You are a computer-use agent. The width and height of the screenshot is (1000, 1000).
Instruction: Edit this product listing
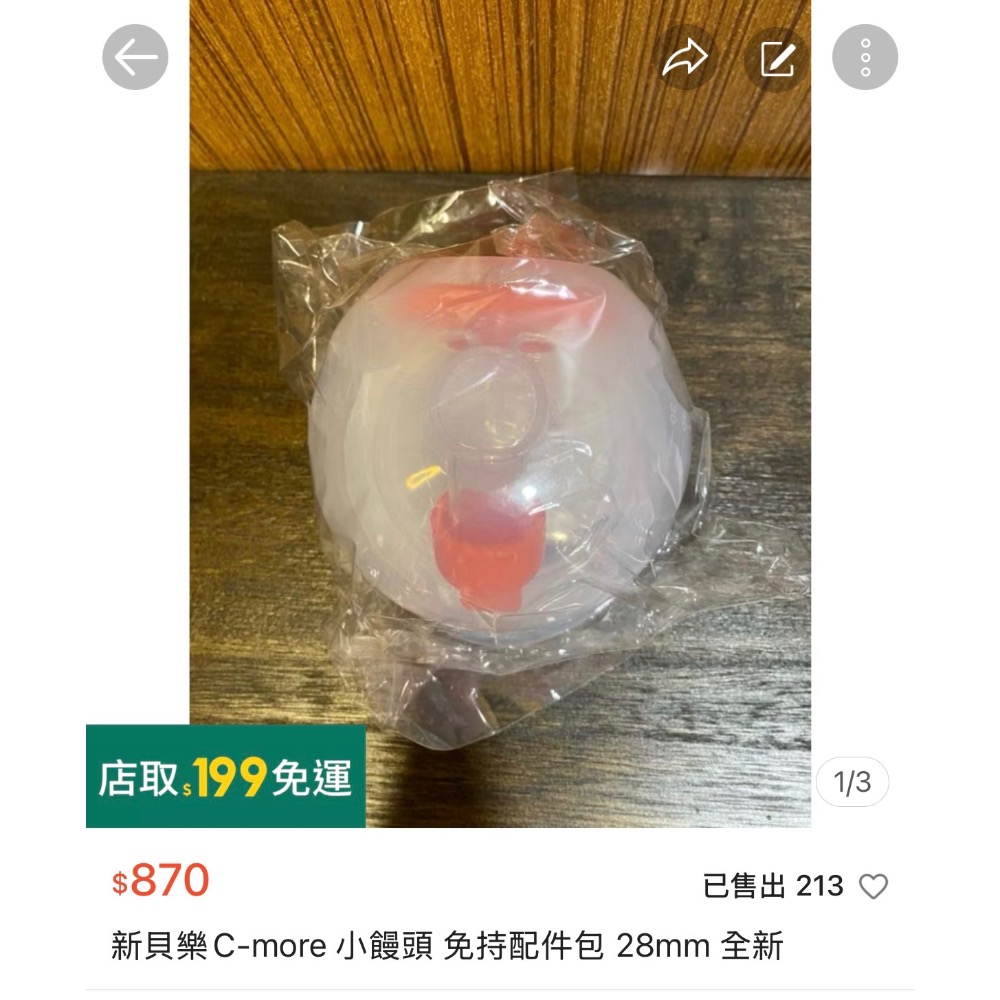tap(777, 59)
